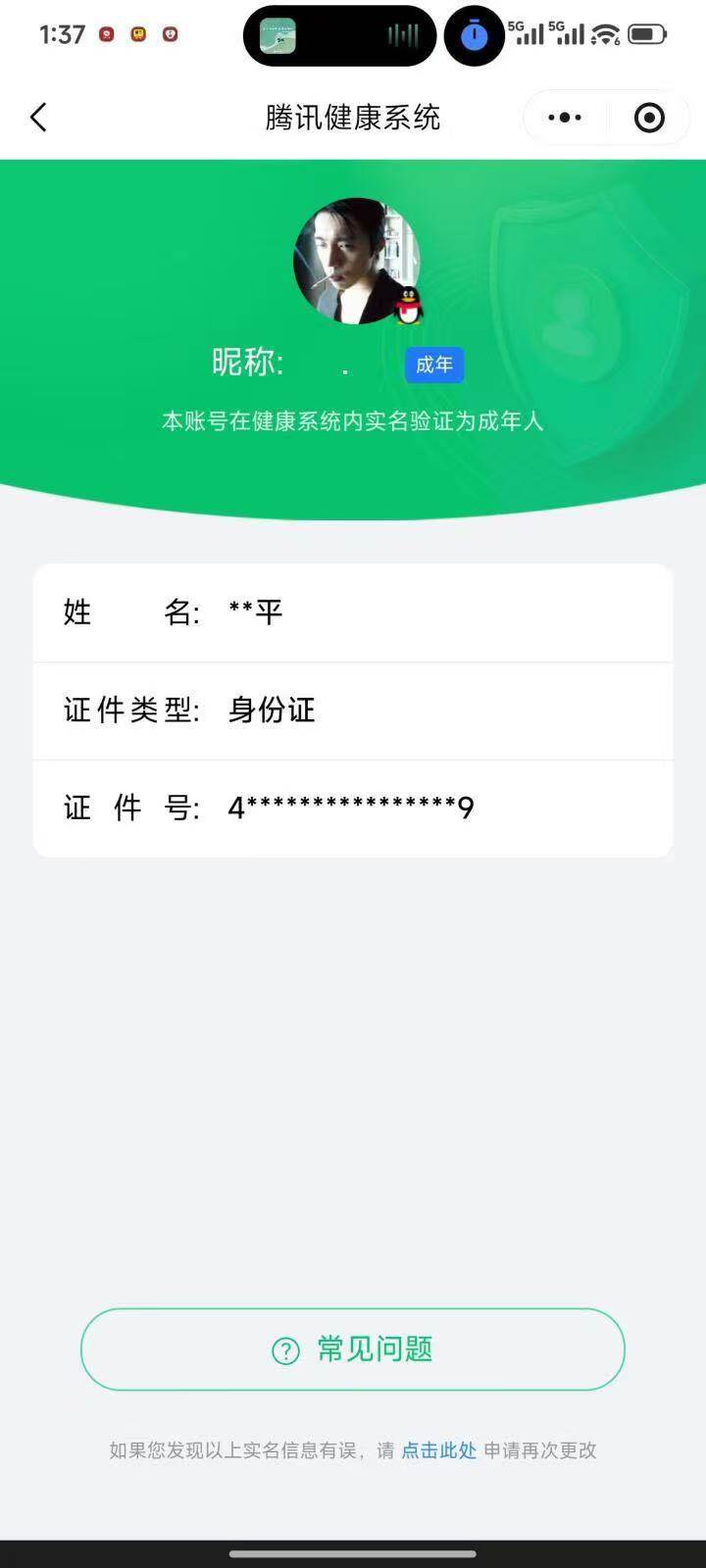Open the three-dot more options menu

click(564, 117)
